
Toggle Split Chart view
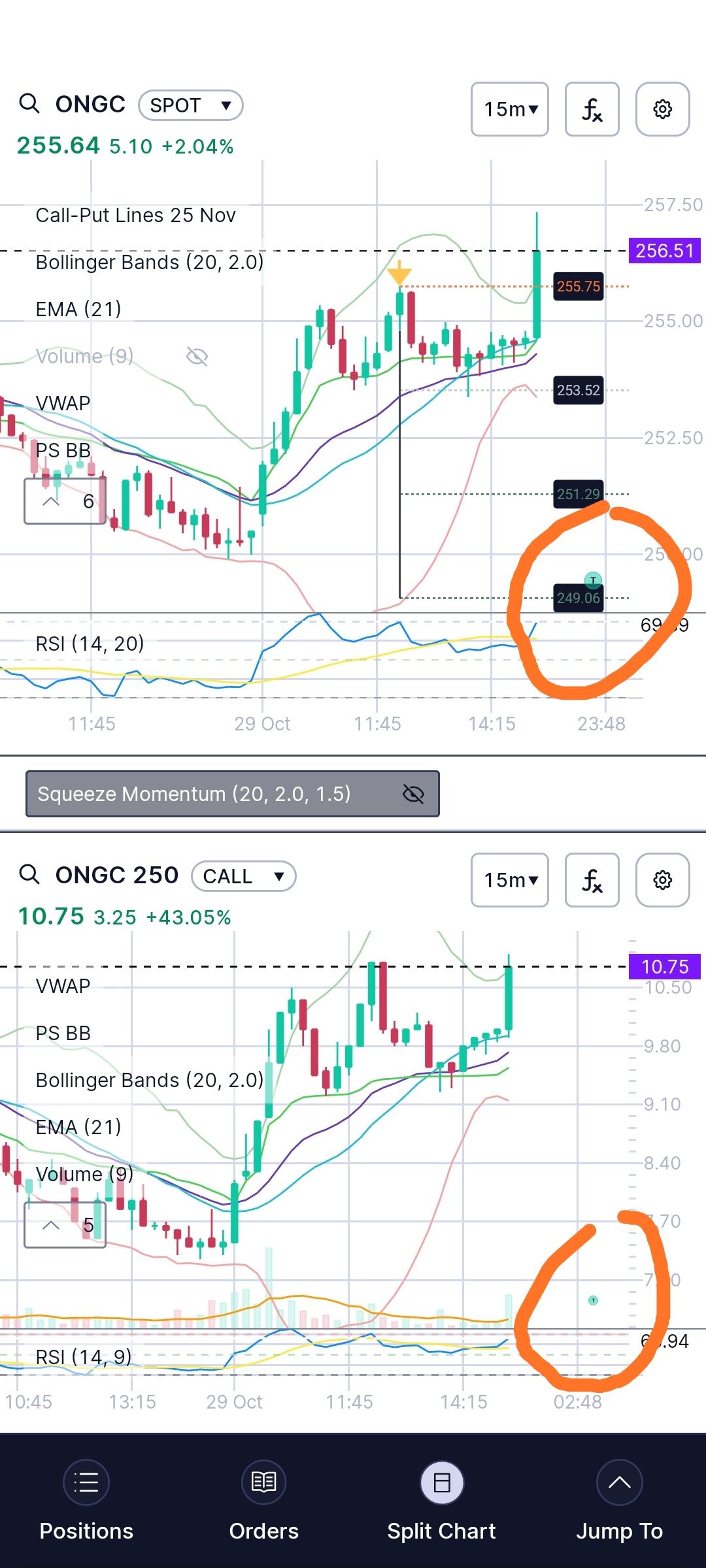(x=442, y=1501)
